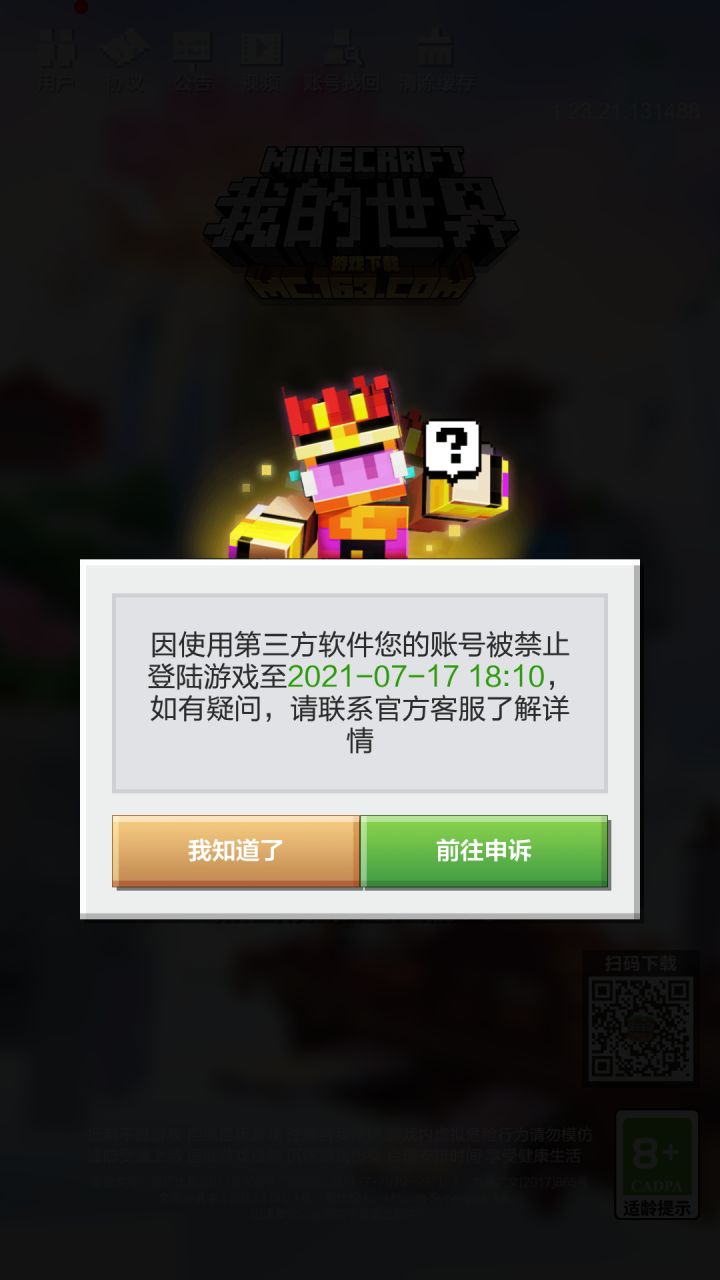
Task: Open the 公告 (Announcements) section
Action: pyautogui.click(x=194, y=57)
